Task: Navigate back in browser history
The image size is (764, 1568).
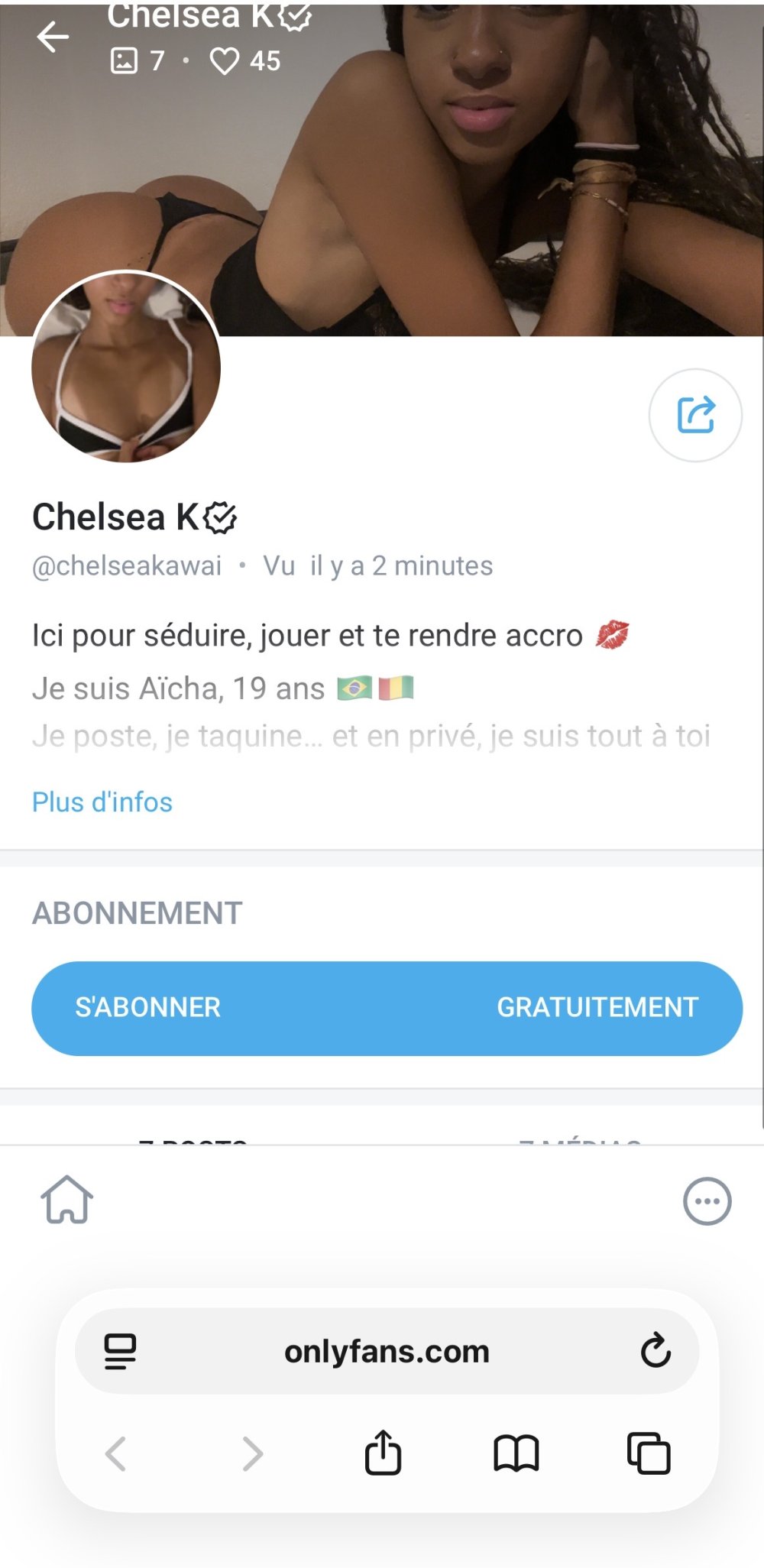Action: pos(116,1453)
